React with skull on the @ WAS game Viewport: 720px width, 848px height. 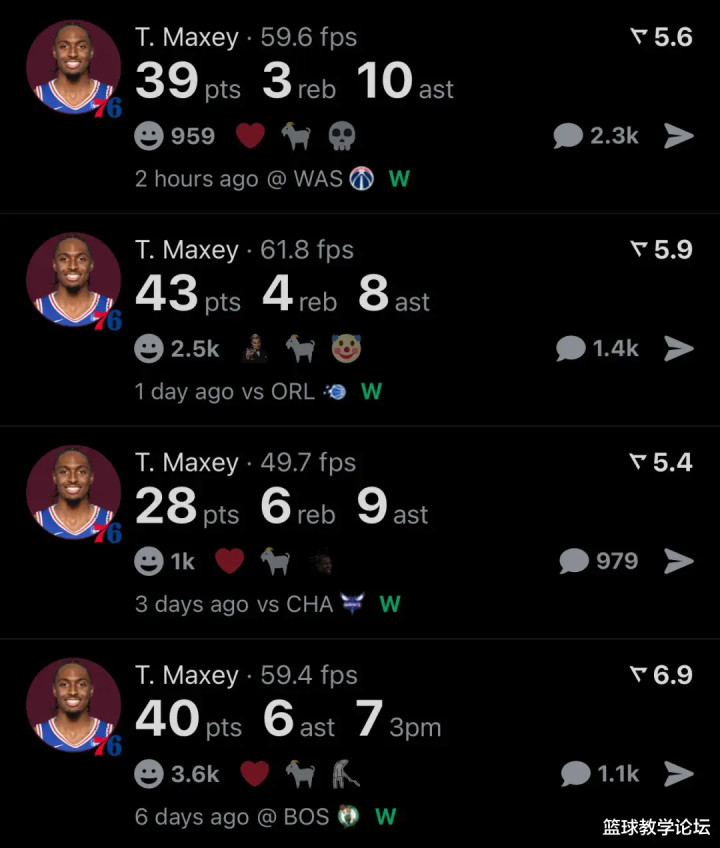tap(342, 137)
